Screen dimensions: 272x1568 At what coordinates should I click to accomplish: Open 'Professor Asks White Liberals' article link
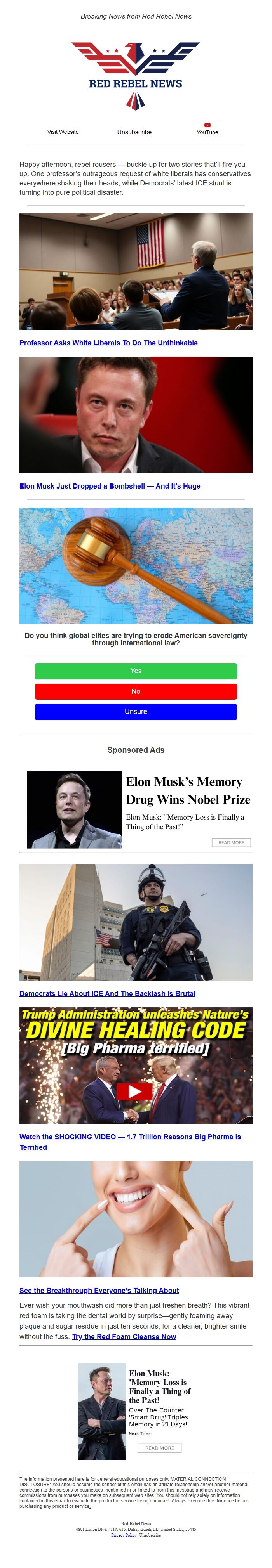pos(108,343)
